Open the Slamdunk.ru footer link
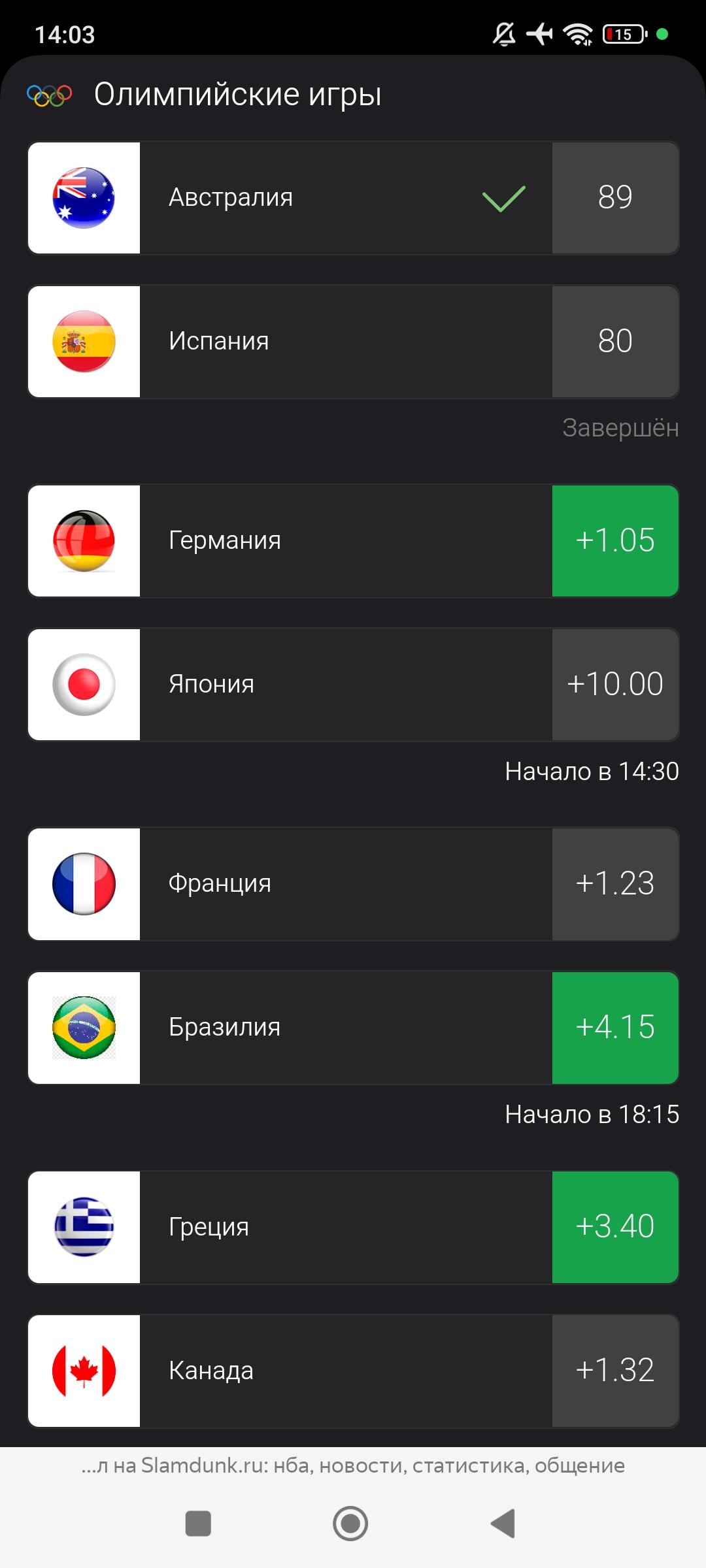The image size is (706, 1568). click(353, 1465)
